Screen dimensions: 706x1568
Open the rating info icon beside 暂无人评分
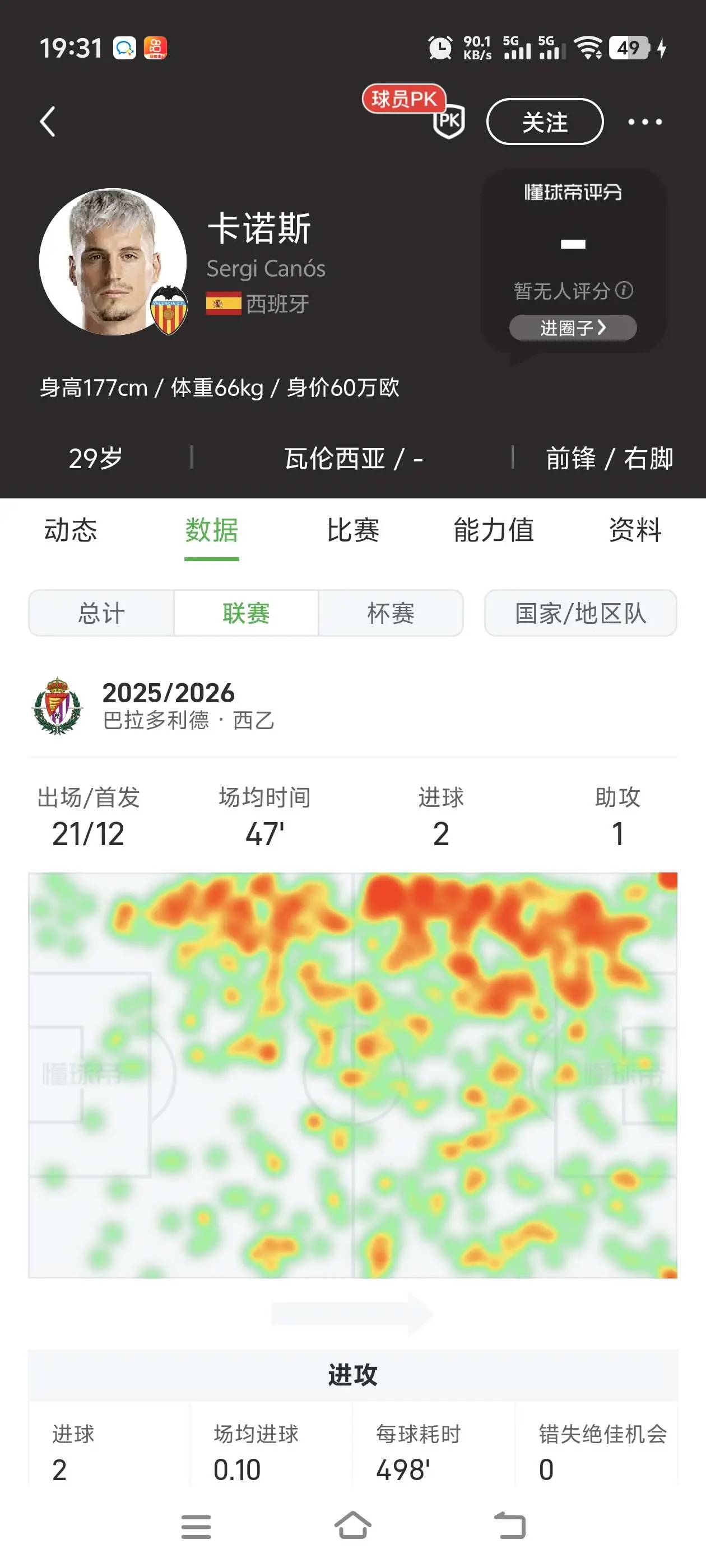(624, 290)
